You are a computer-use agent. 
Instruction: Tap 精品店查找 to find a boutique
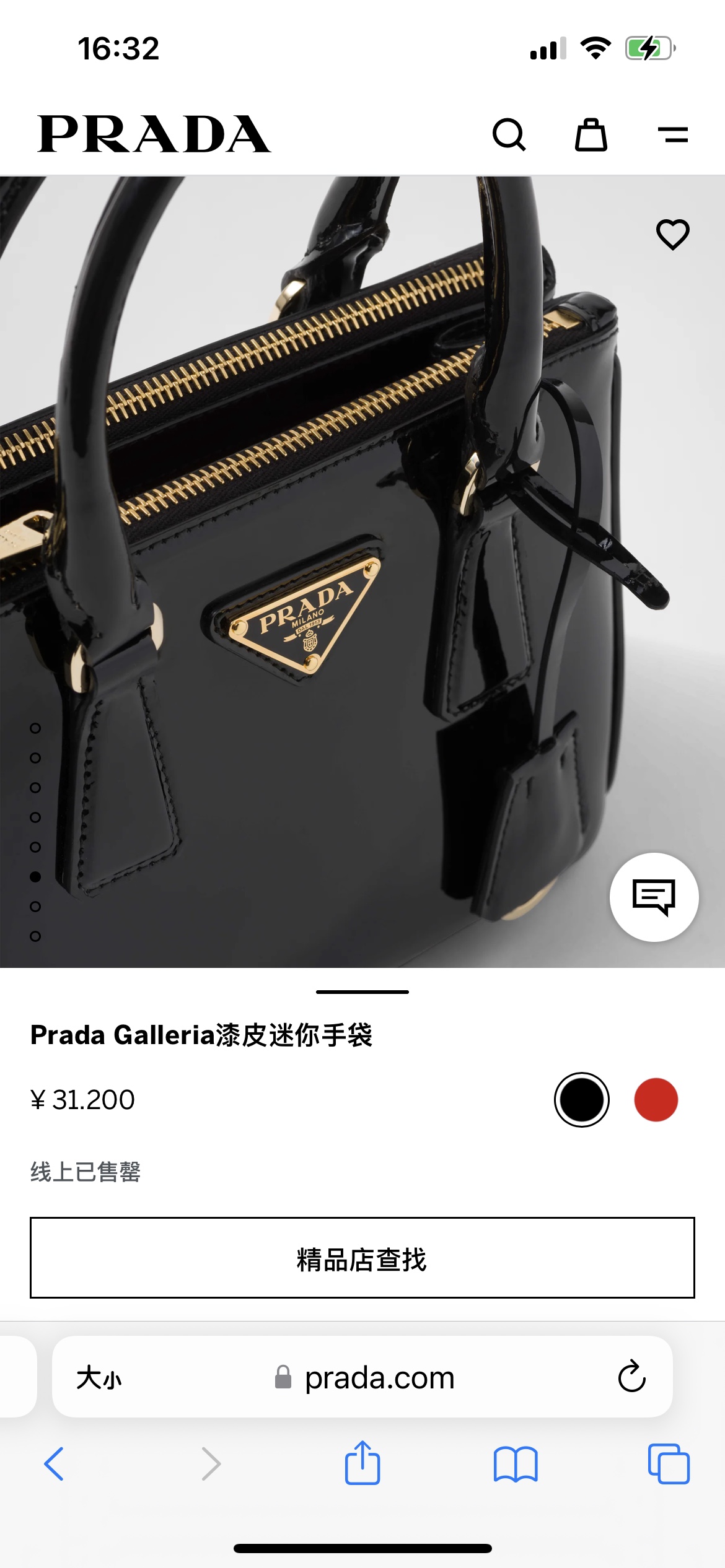(362, 1257)
